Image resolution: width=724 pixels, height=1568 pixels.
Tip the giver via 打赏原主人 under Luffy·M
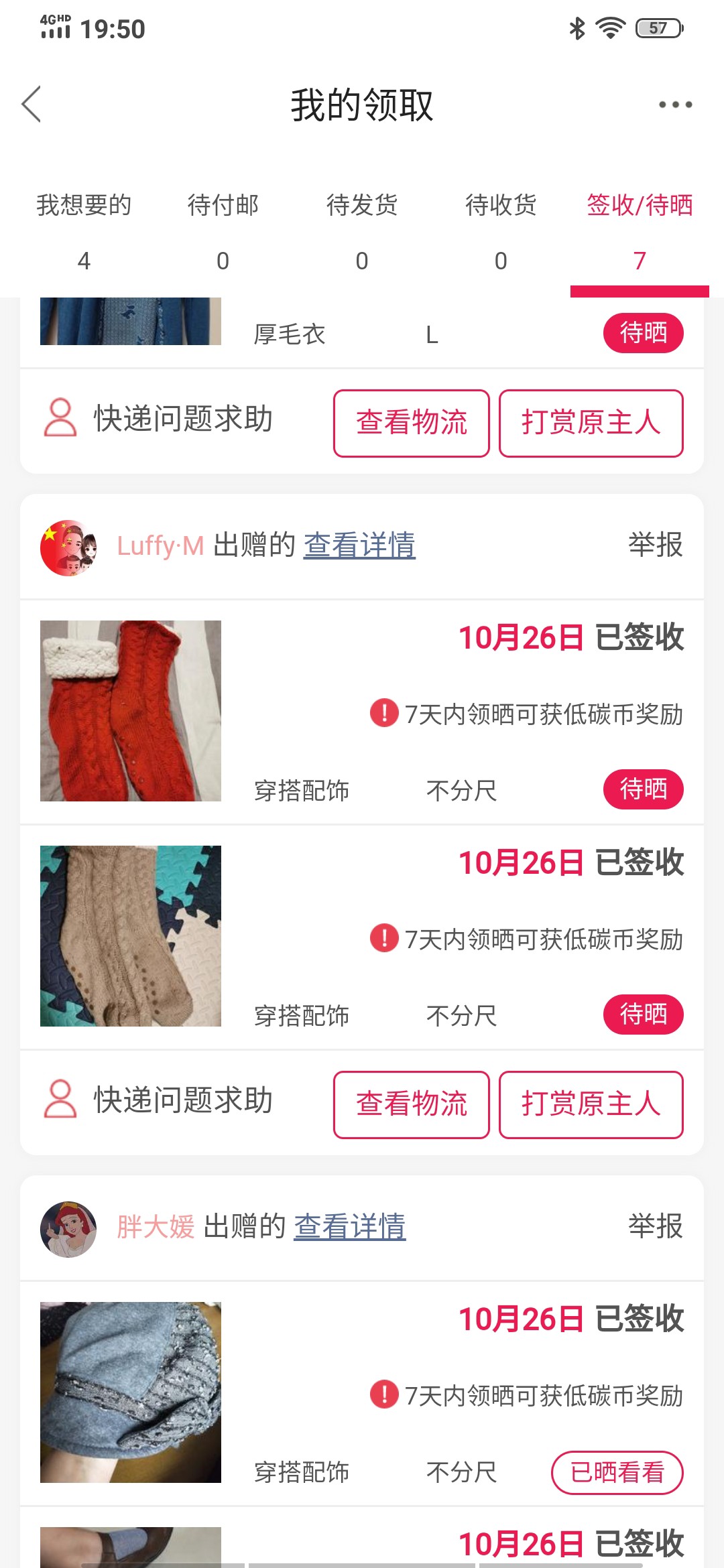591,1104
